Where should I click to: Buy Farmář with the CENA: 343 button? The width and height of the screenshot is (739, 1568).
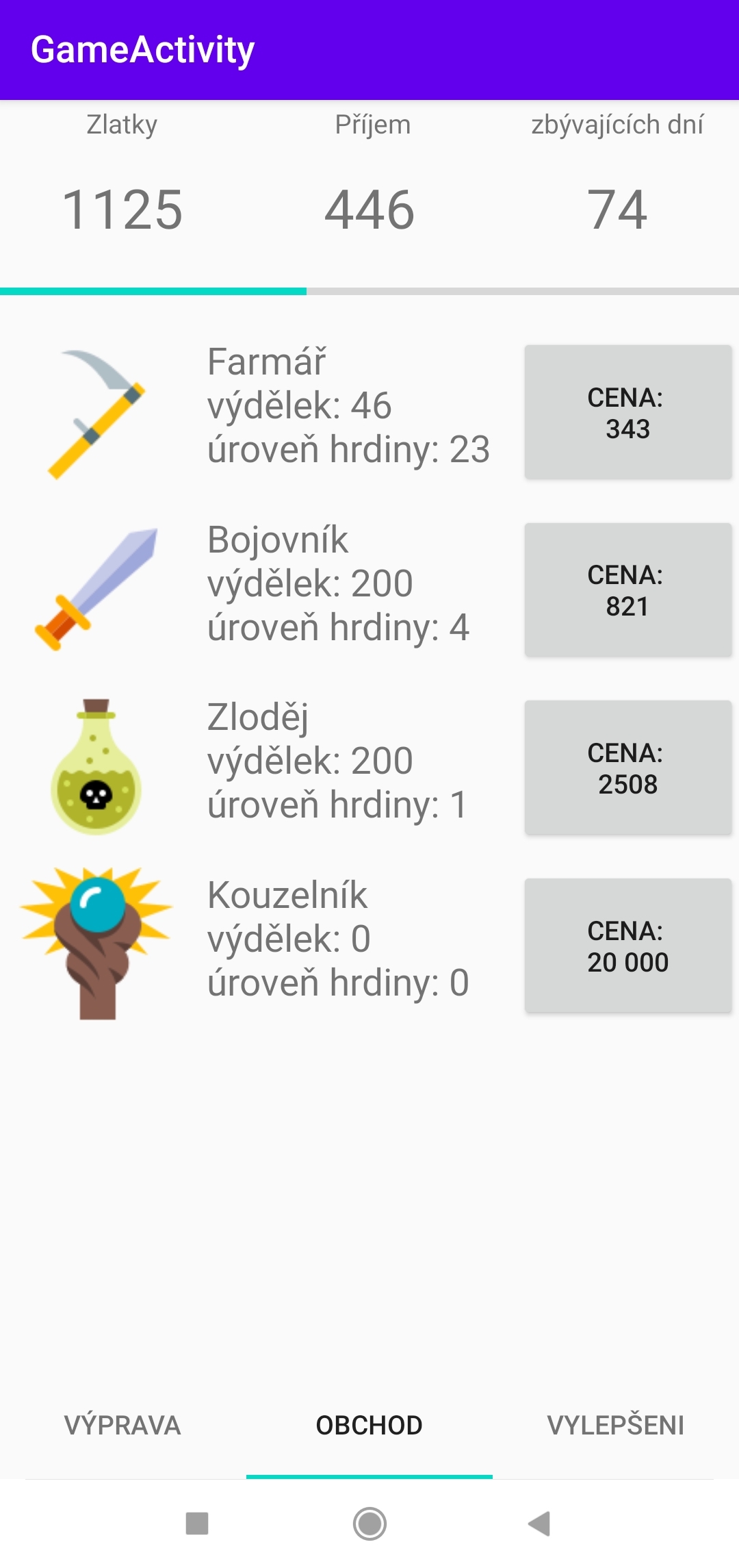(627, 412)
